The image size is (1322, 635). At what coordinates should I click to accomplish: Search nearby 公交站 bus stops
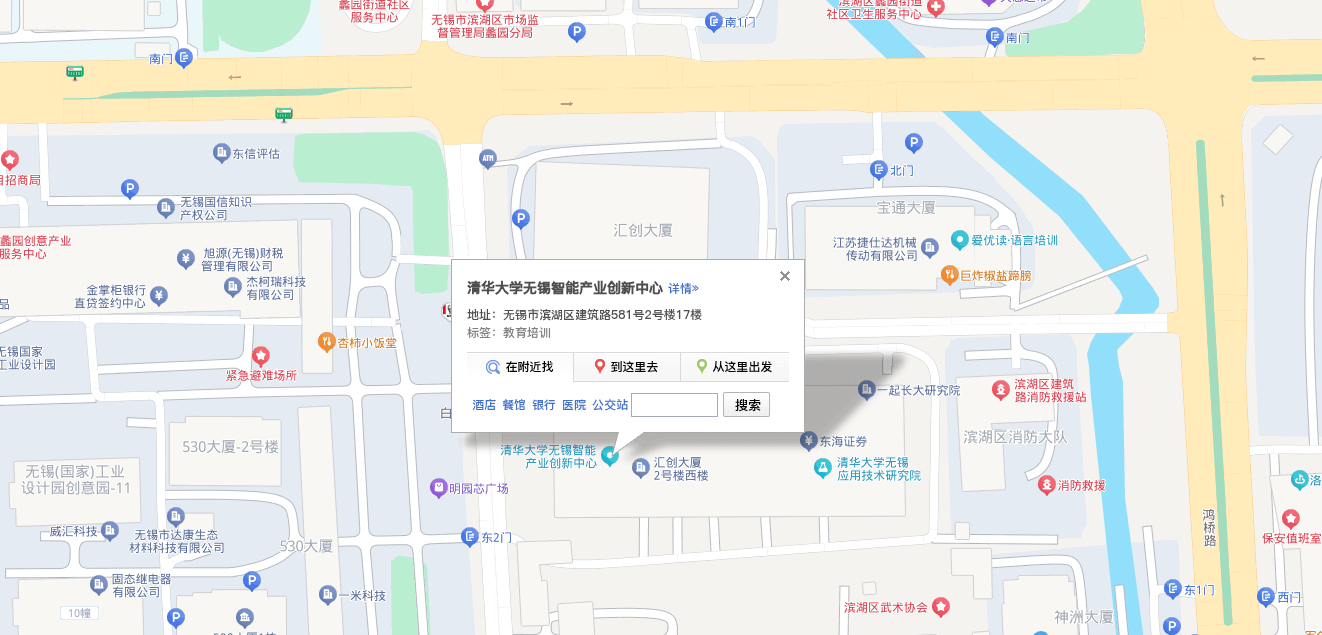(x=610, y=405)
